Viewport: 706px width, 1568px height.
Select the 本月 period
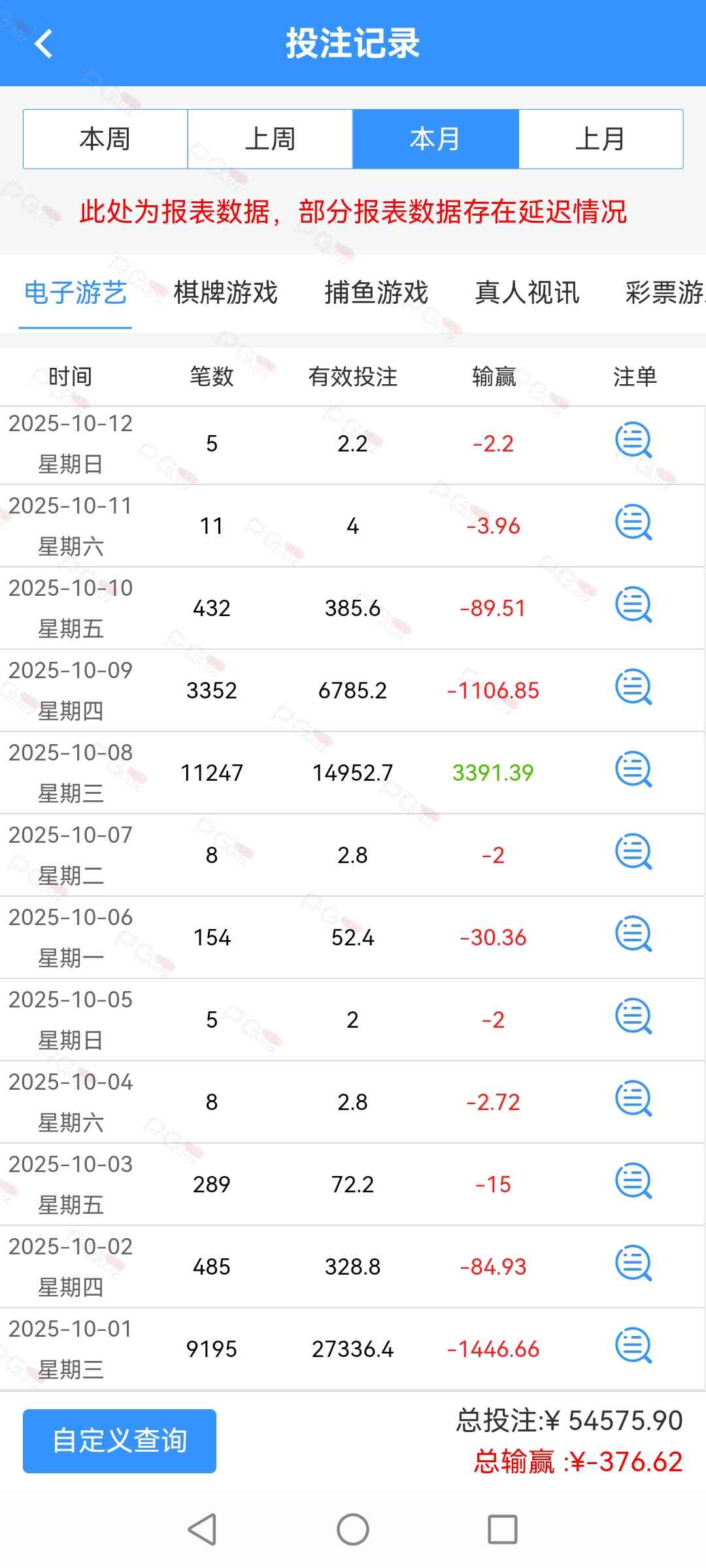click(x=435, y=139)
